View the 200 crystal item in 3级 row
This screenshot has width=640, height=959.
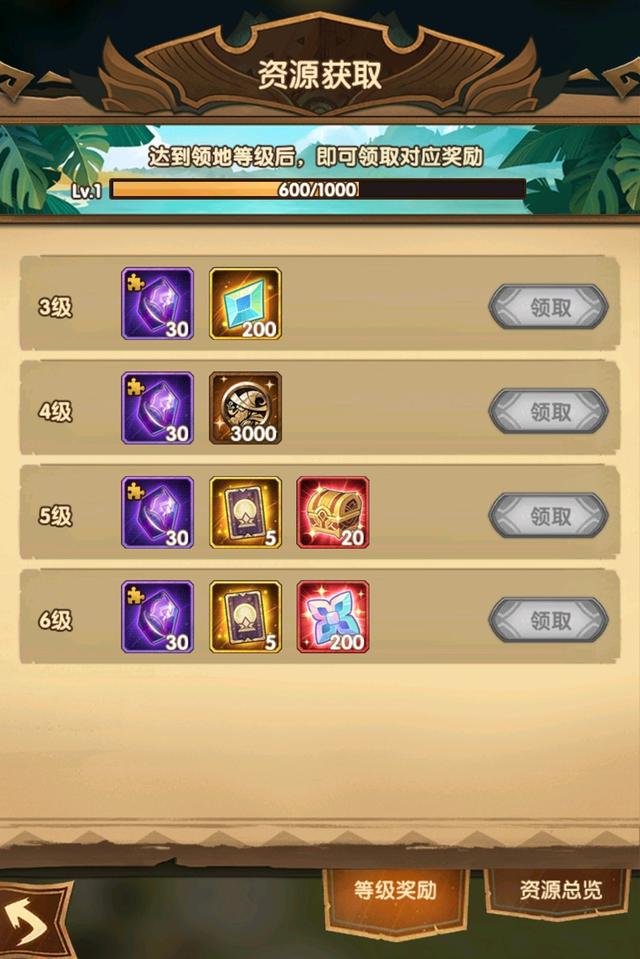tap(245, 304)
